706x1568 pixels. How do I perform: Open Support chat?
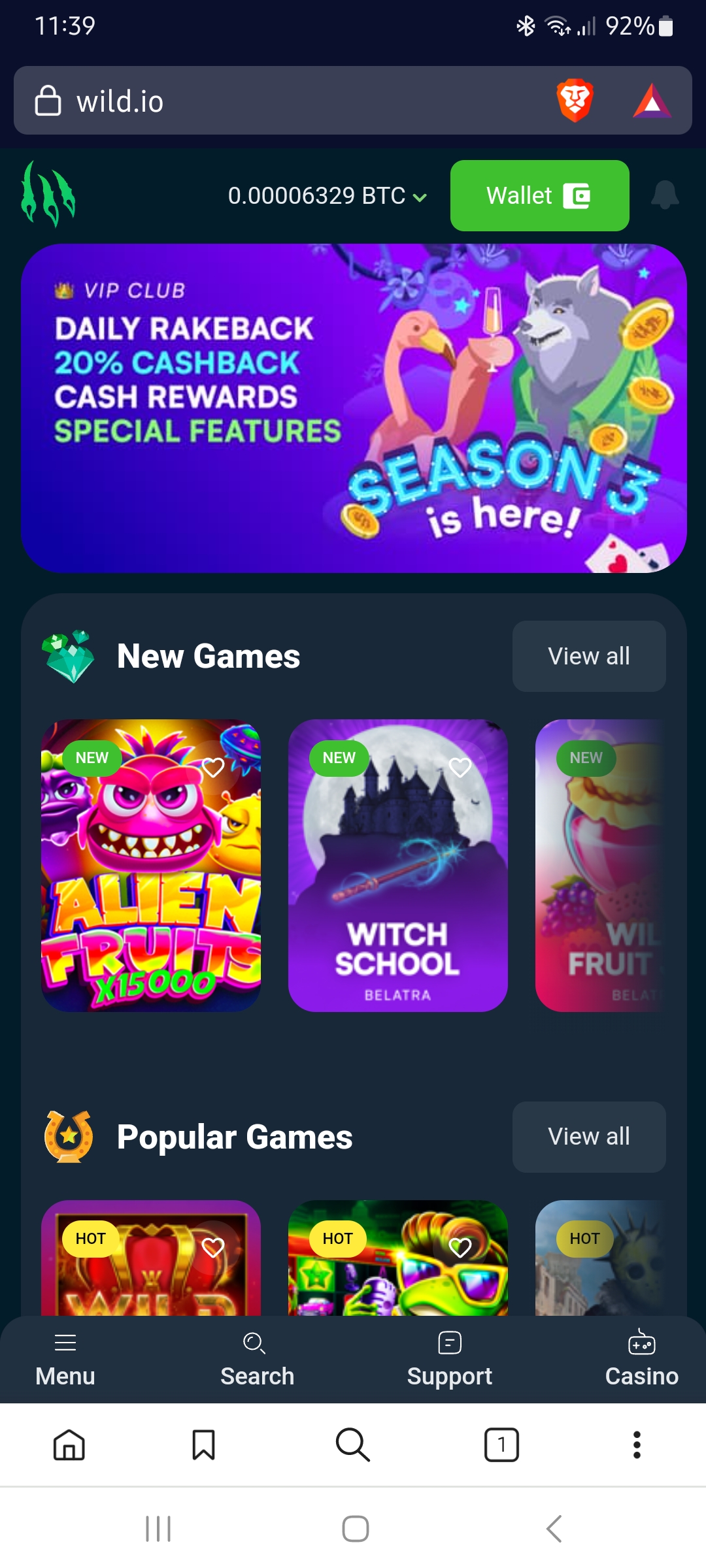pyautogui.click(x=449, y=1360)
